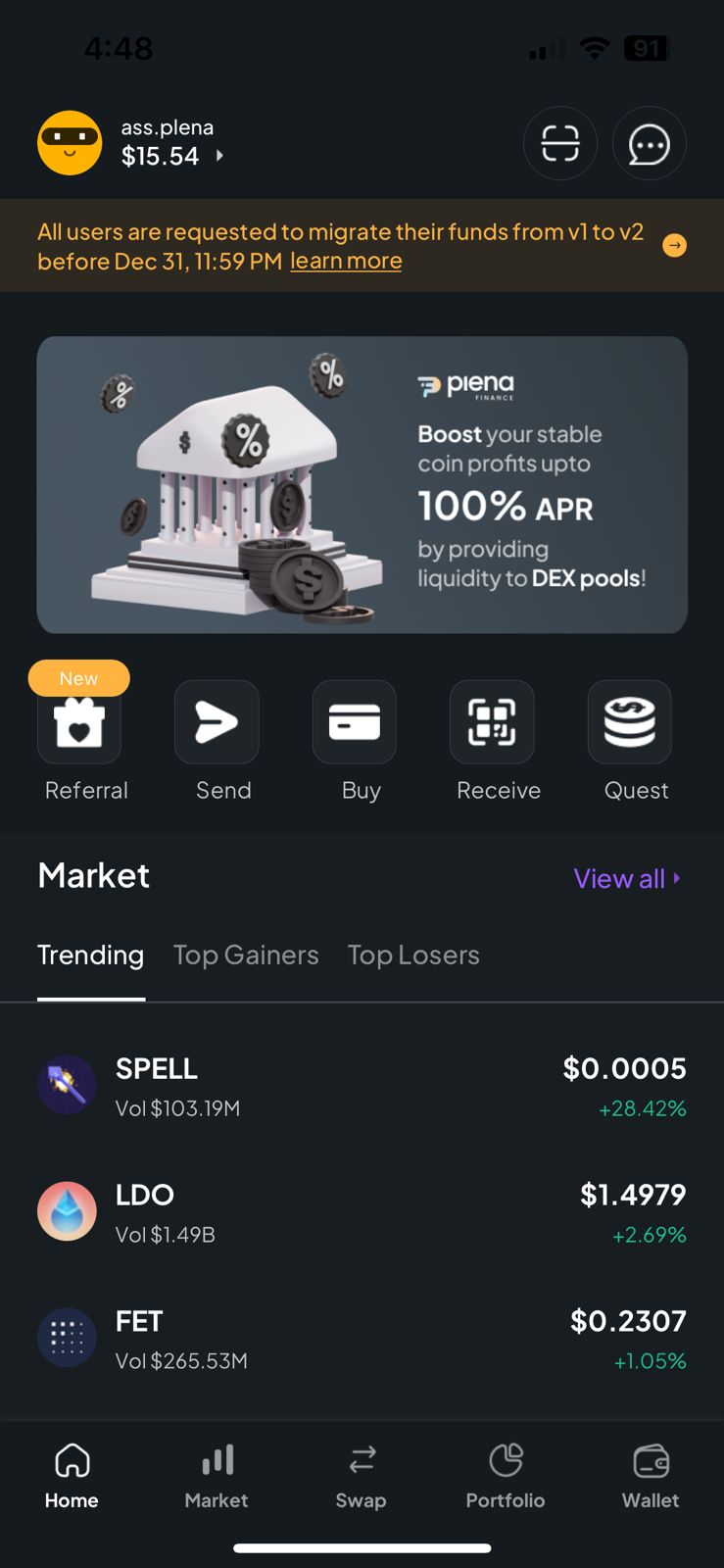
Task: Open the Wallet tab
Action: pyautogui.click(x=650, y=1476)
